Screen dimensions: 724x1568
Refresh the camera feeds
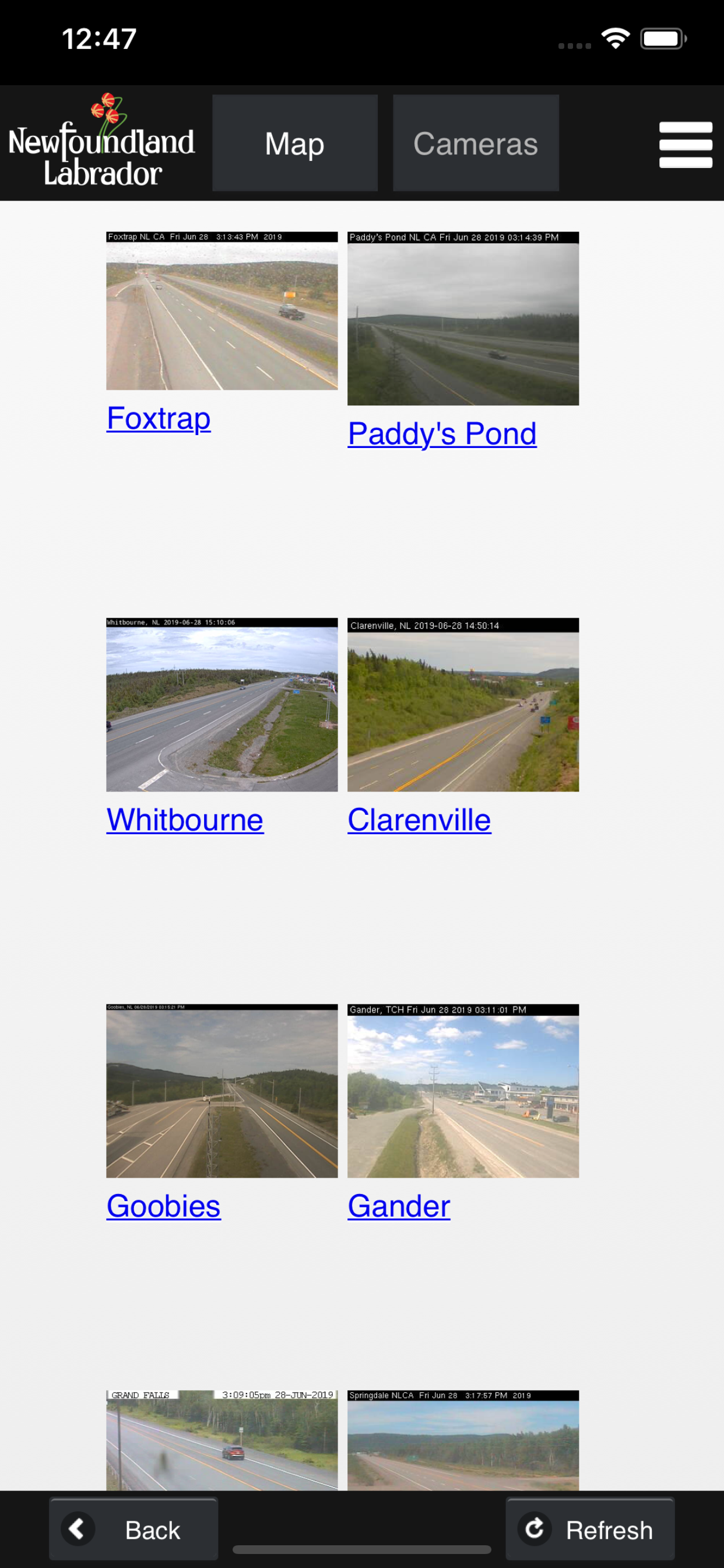[x=589, y=1529]
